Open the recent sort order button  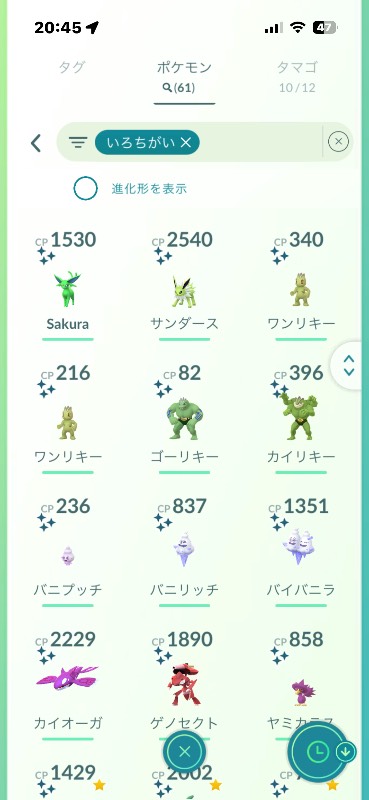click(x=318, y=751)
